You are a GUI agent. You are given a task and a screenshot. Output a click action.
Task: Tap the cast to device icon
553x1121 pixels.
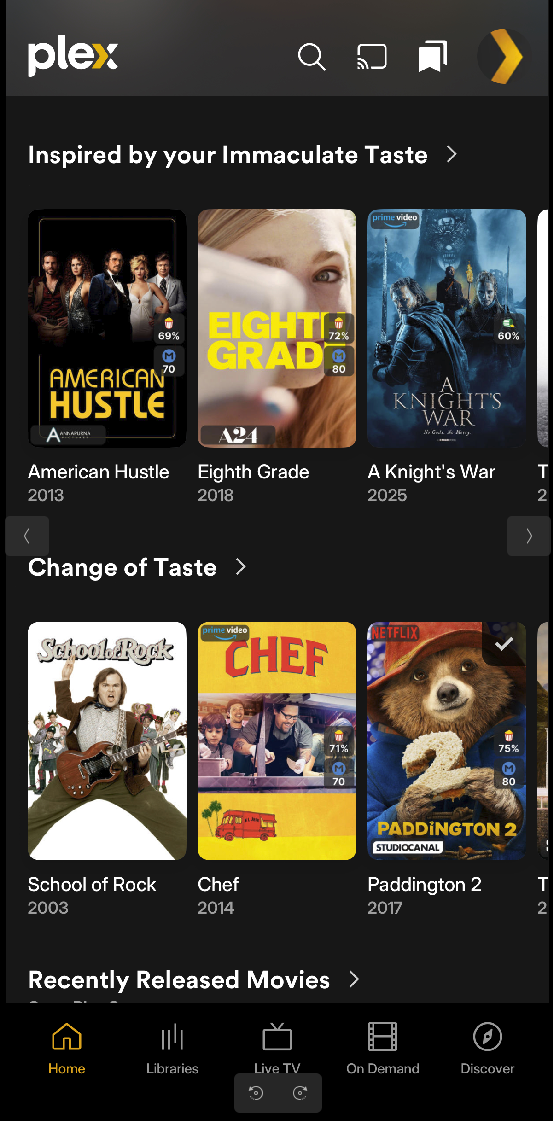pyautogui.click(x=372, y=56)
